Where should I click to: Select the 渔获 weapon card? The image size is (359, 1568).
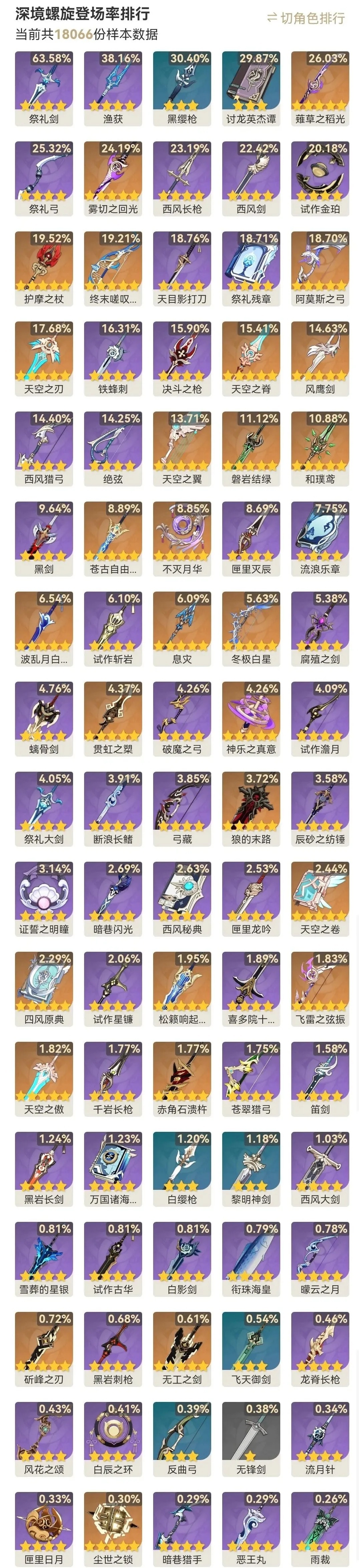113,88
